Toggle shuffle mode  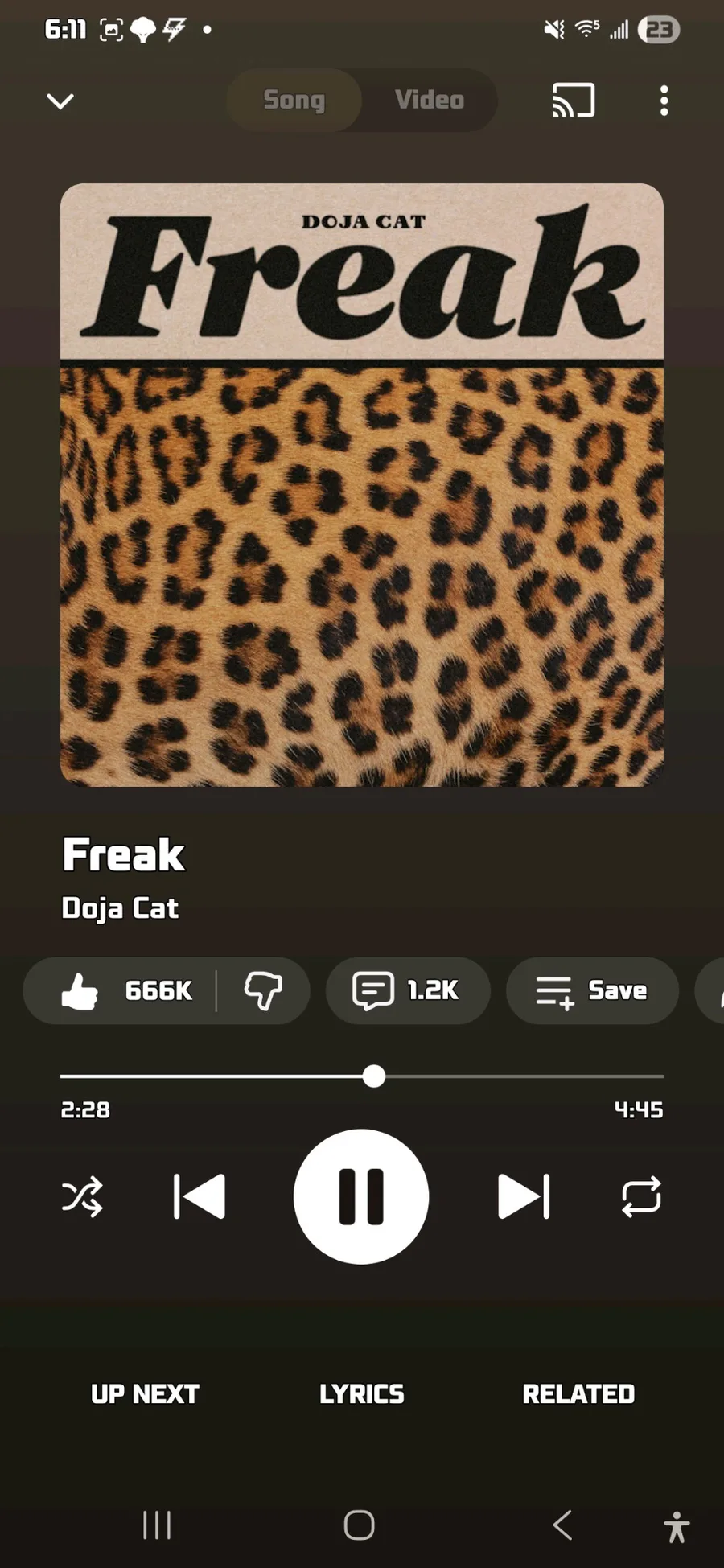pos(82,1196)
